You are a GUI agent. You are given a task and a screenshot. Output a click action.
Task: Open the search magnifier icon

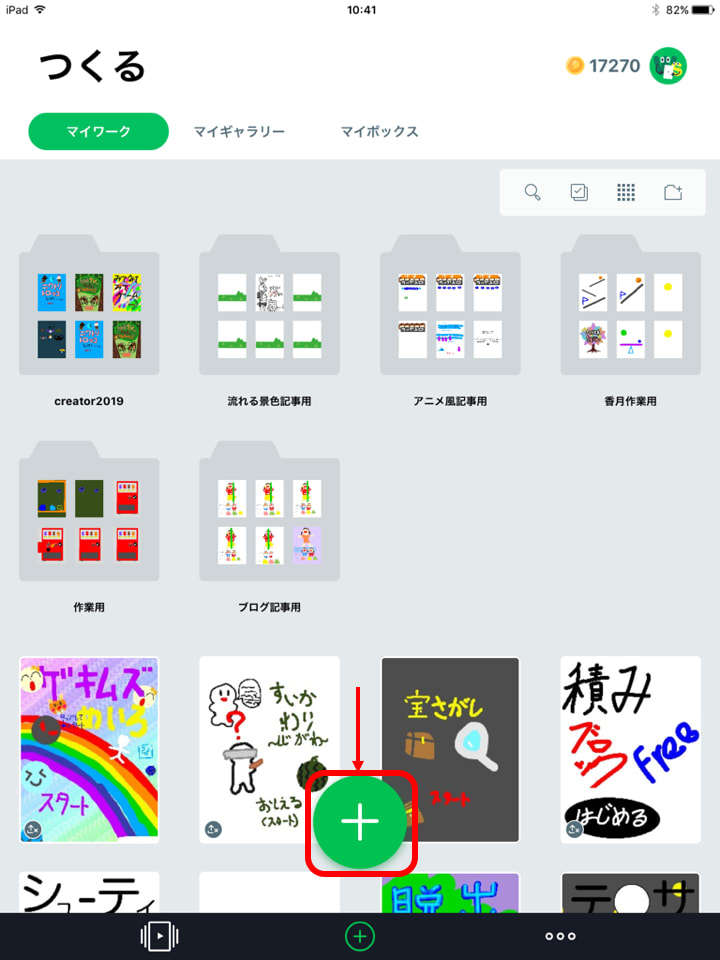pos(533,192)
